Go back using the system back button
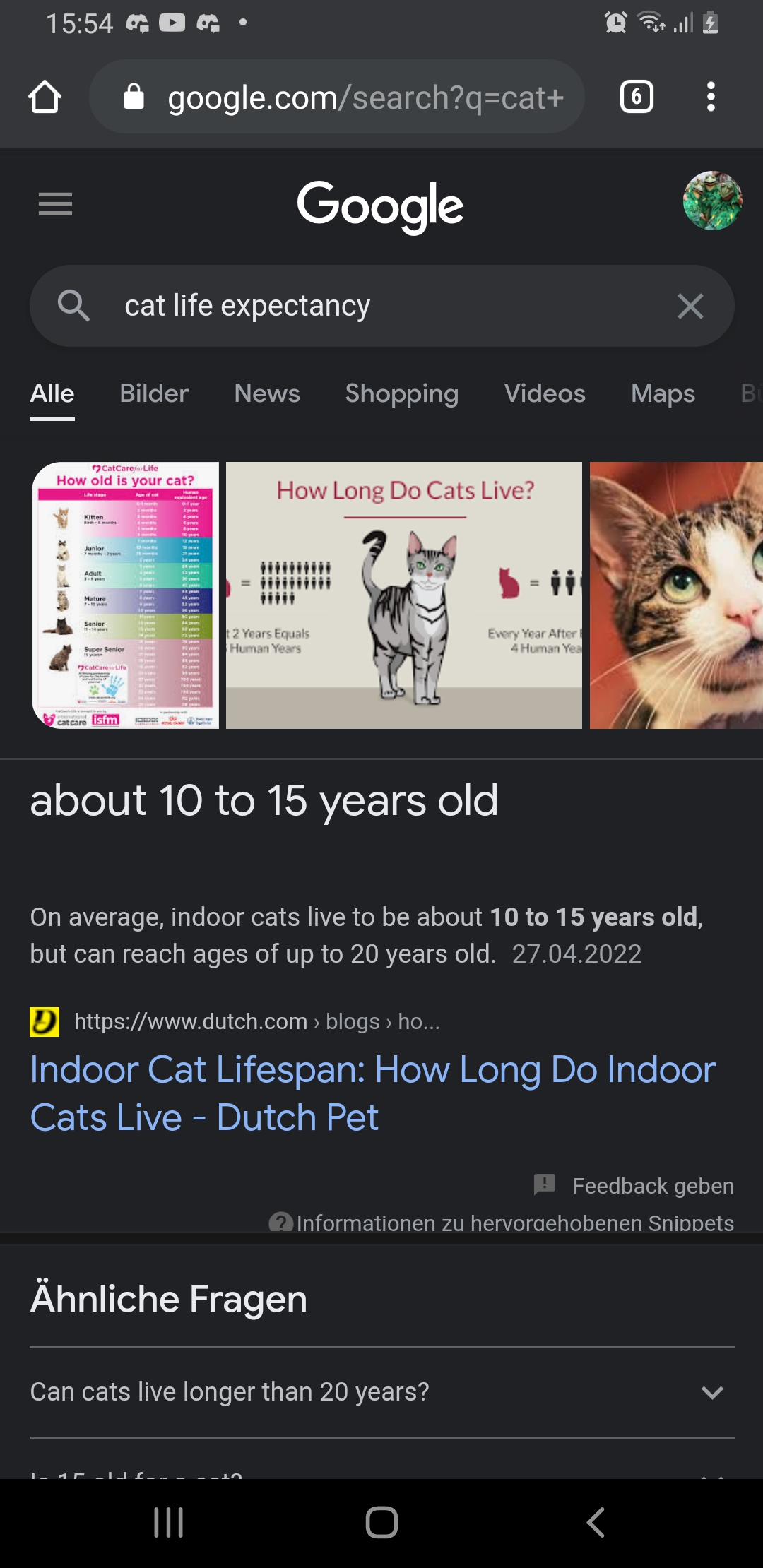 (x=595, y=1522)
